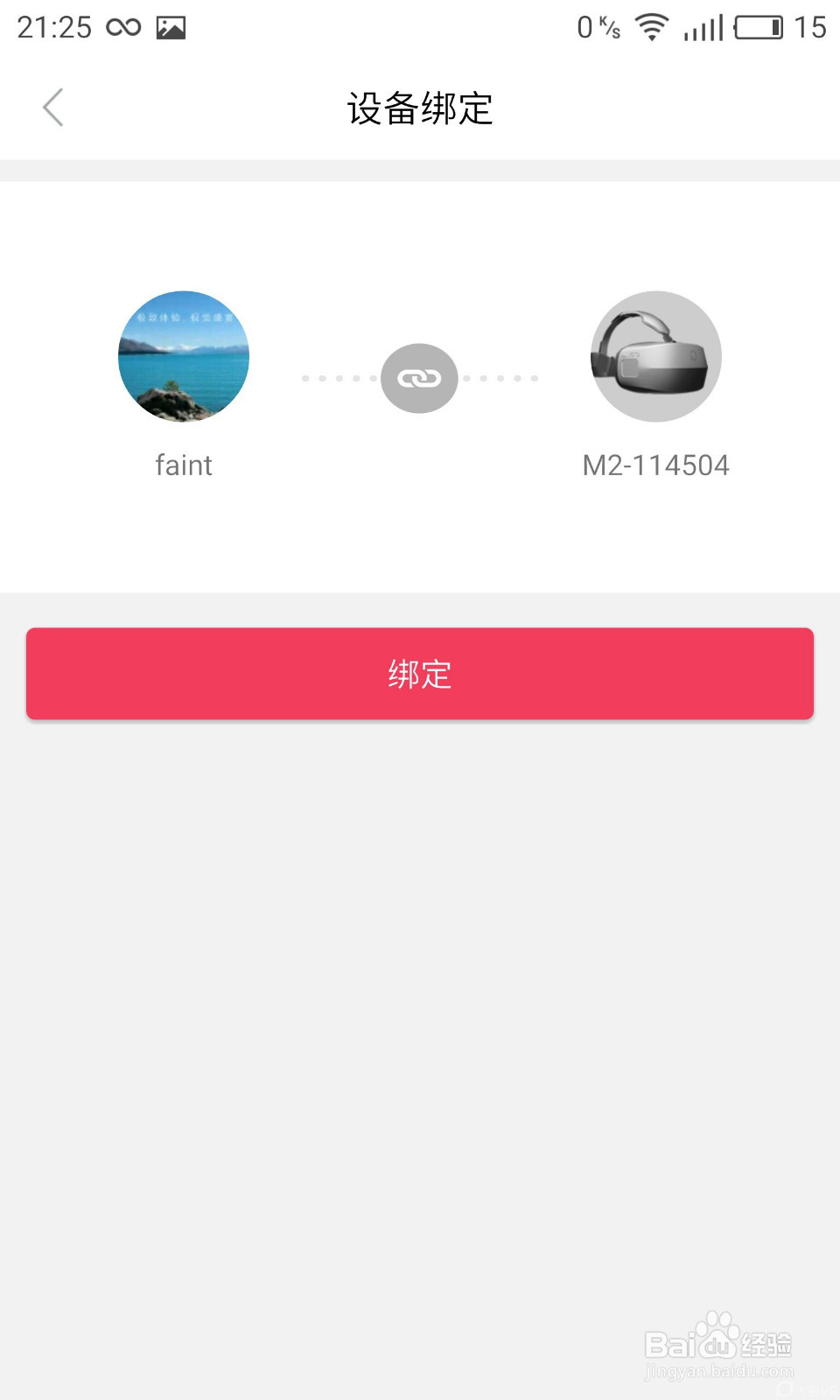Viewport: 840px width, 1400px height.
Task: Click the network speed 0K/s indicator
Action: coord(598,26)
